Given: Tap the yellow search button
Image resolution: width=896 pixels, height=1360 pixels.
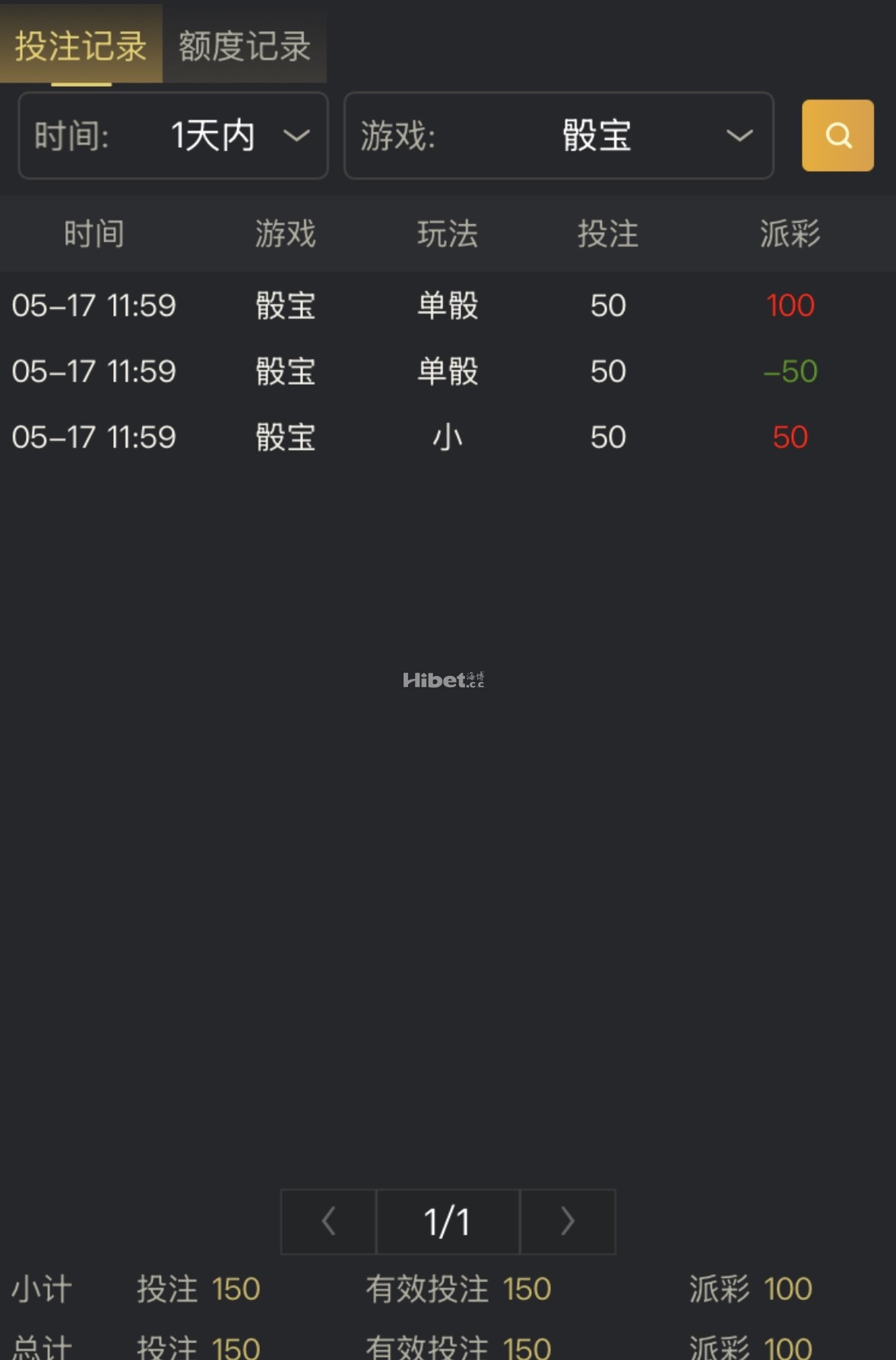Looking at the screenshot, I should [837, 135].
